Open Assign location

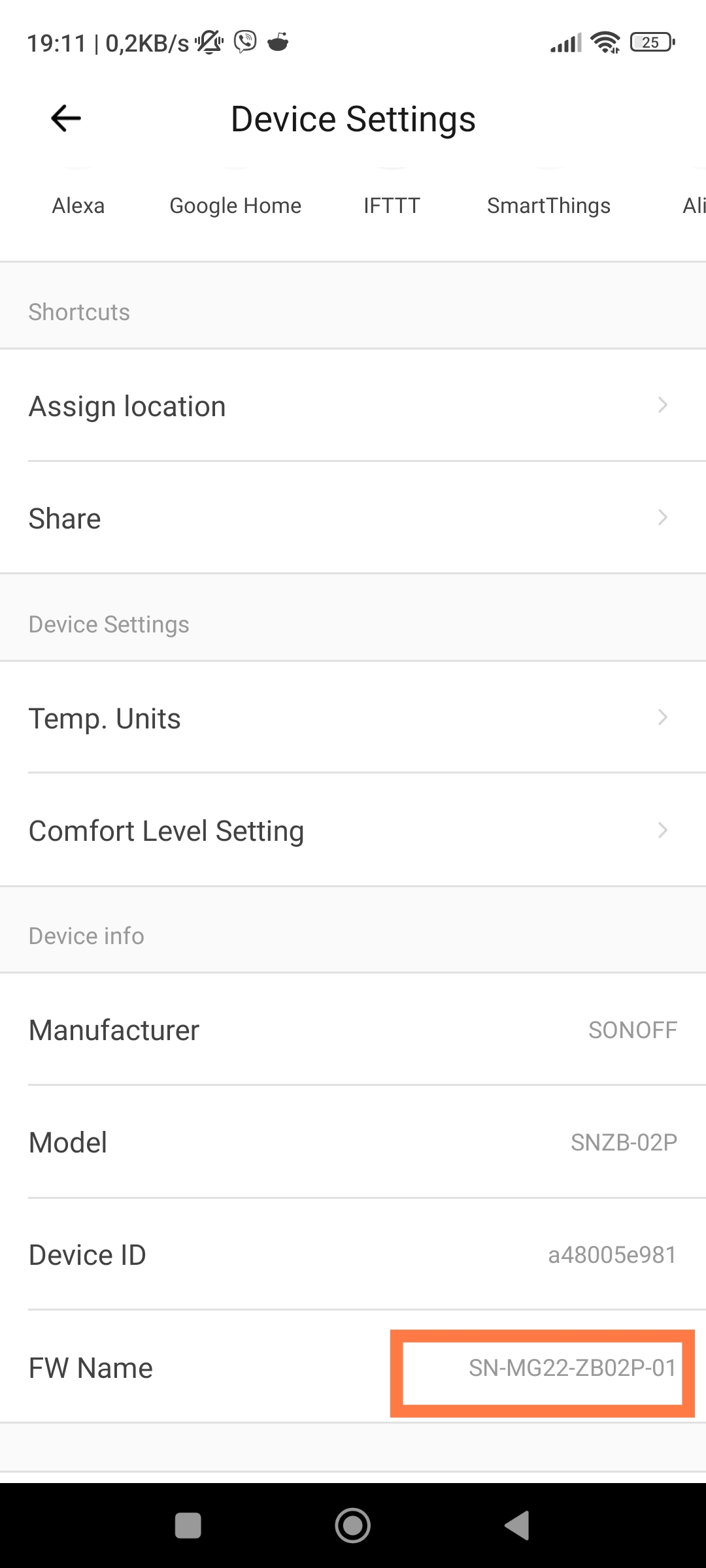pos(353,406)
